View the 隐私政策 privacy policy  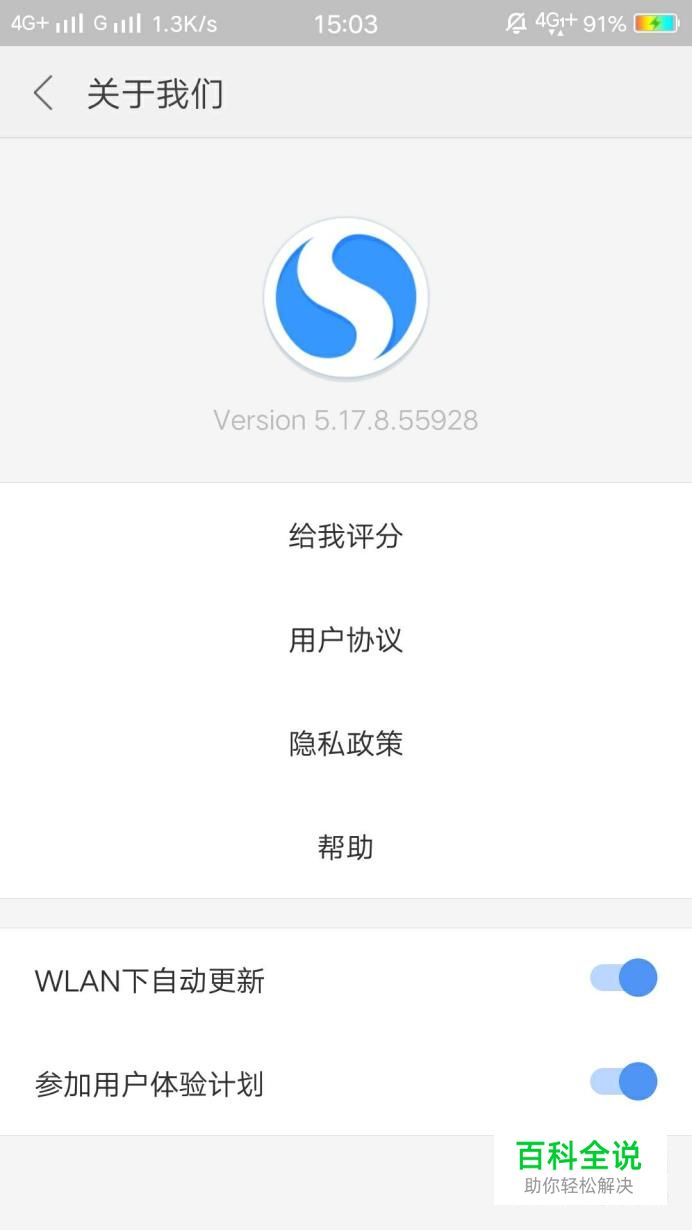(x=346, y=744)
